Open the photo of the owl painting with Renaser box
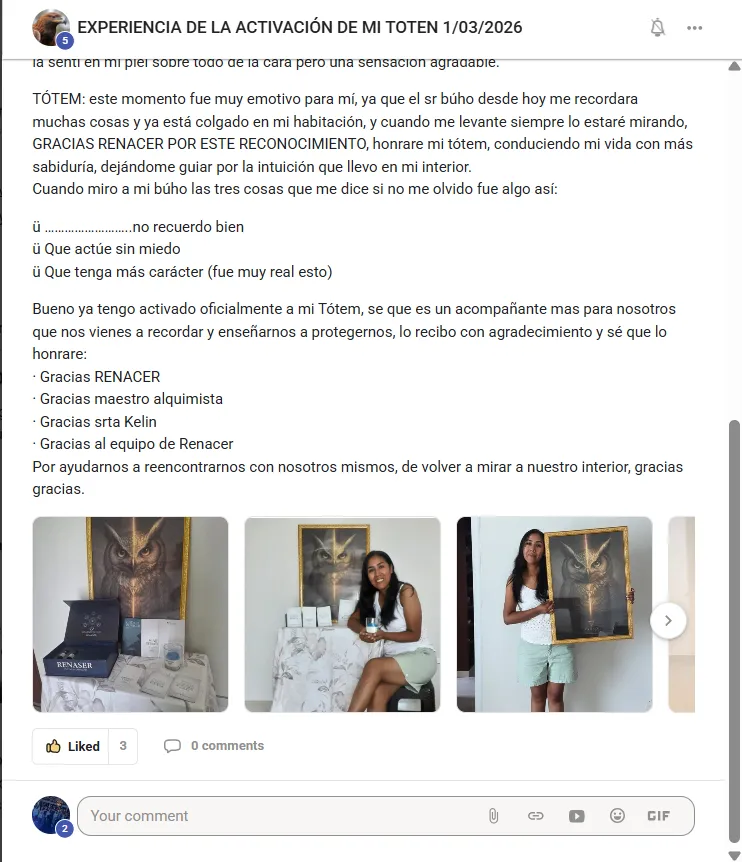This screenshot has height=862, width=742. coord(130,614)
